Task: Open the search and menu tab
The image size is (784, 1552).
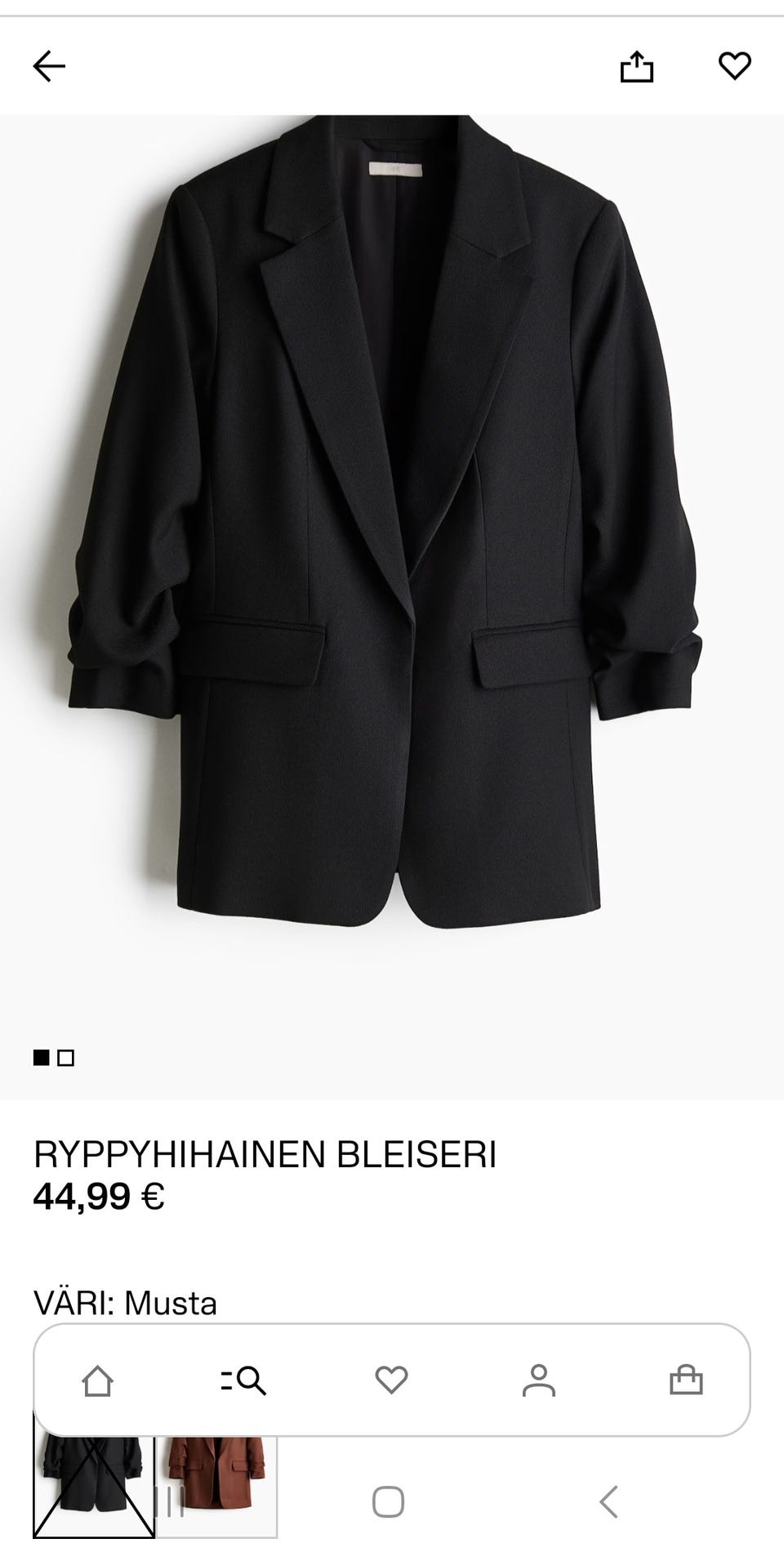Action: click(x=243, y=1380)
